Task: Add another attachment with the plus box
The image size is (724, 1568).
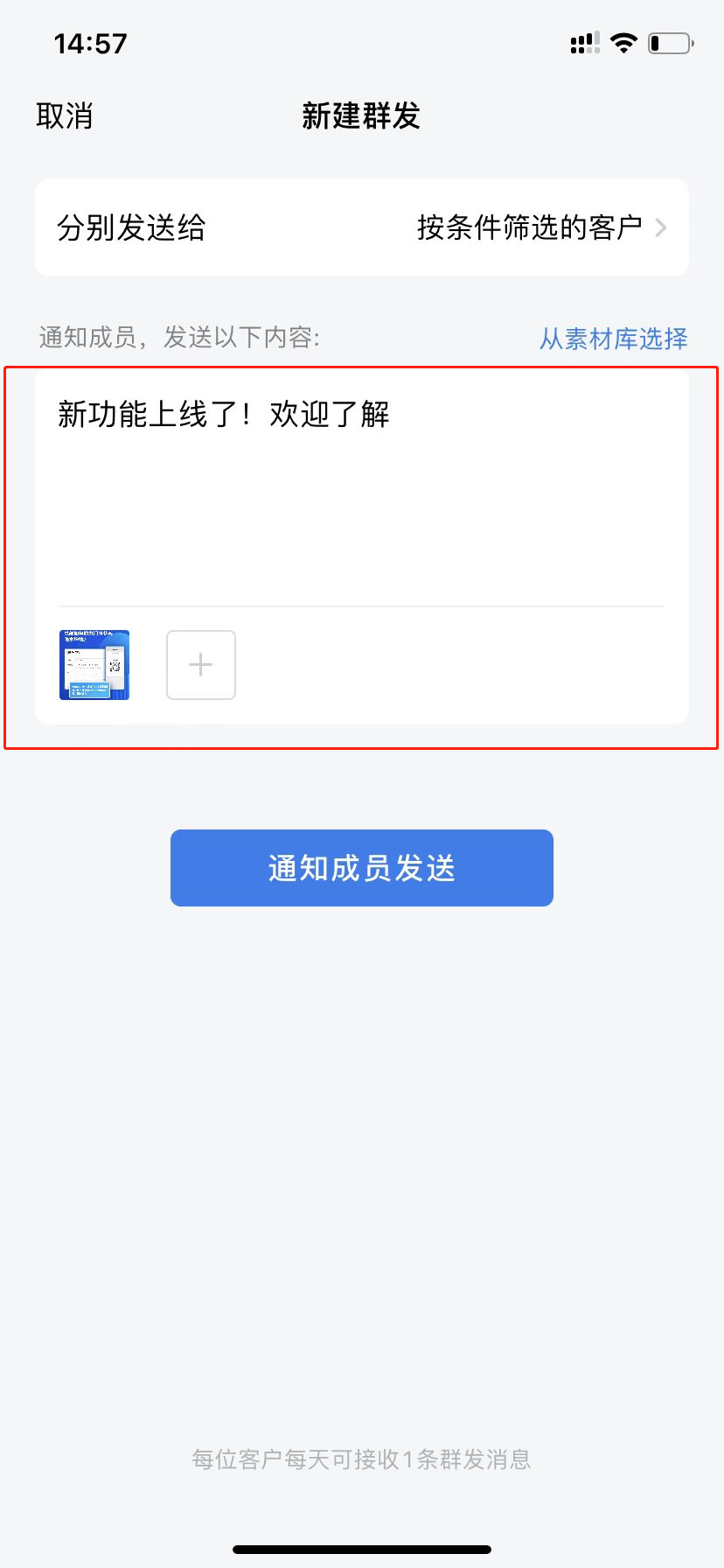Action: 201,665
